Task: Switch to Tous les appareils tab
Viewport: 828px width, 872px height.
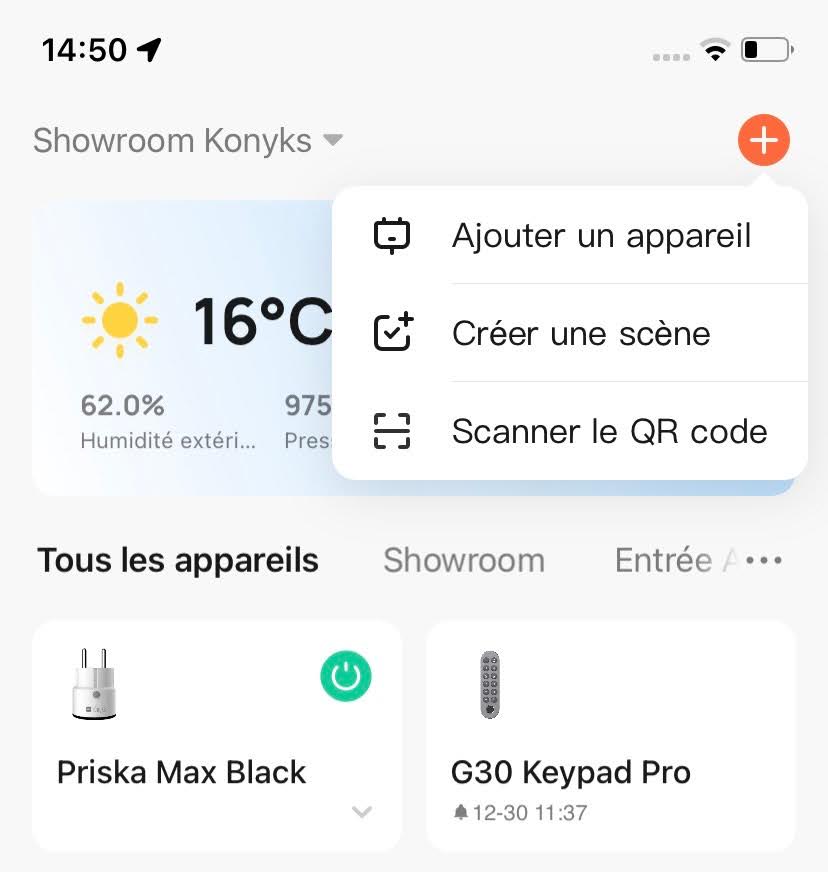Action: coord(178,561)
